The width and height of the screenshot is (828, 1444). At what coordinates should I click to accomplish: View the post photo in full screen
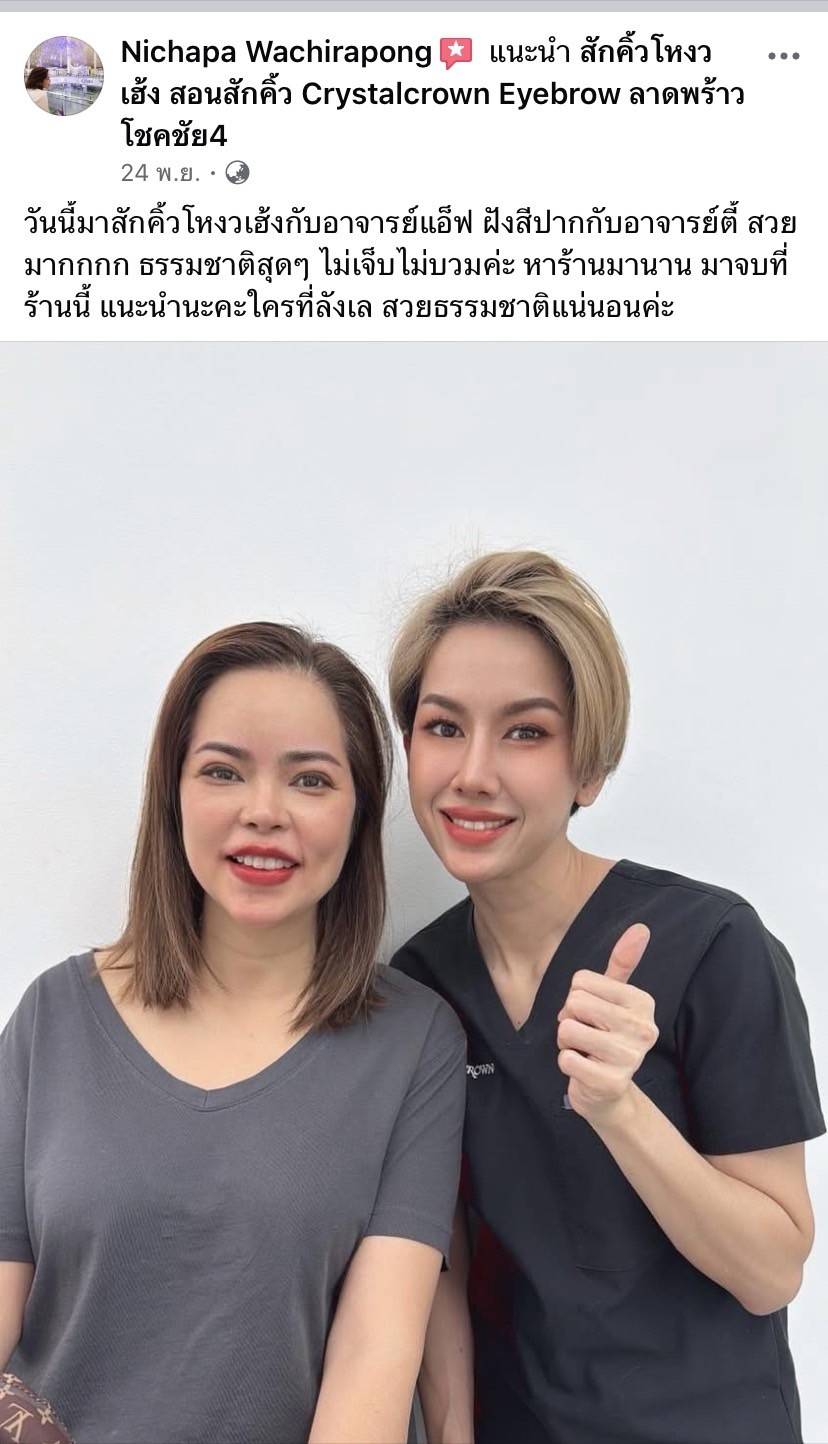pos(414,890)
